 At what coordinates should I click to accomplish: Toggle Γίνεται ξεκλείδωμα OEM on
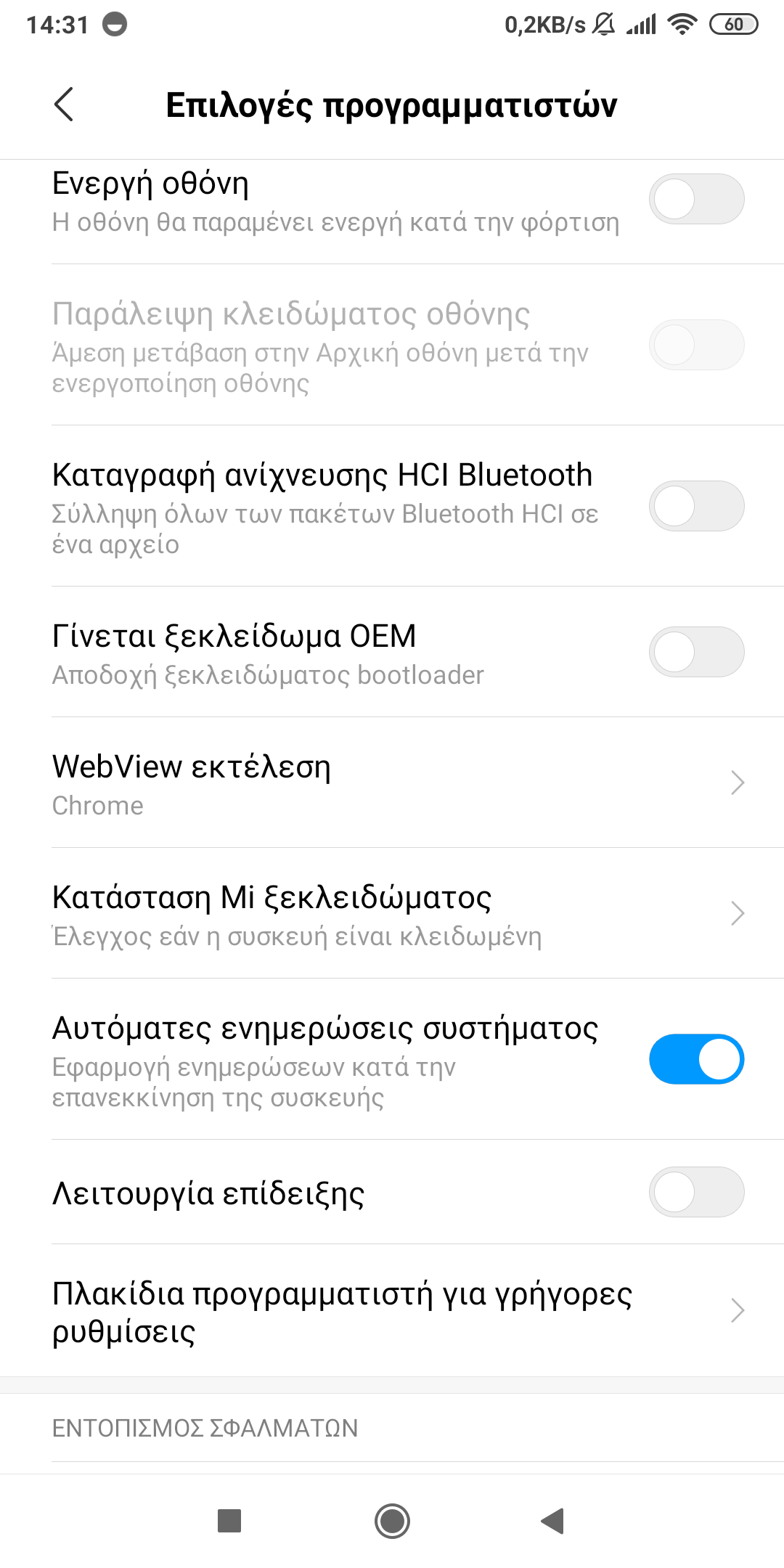pyautogui.click(x=696, y=652)
